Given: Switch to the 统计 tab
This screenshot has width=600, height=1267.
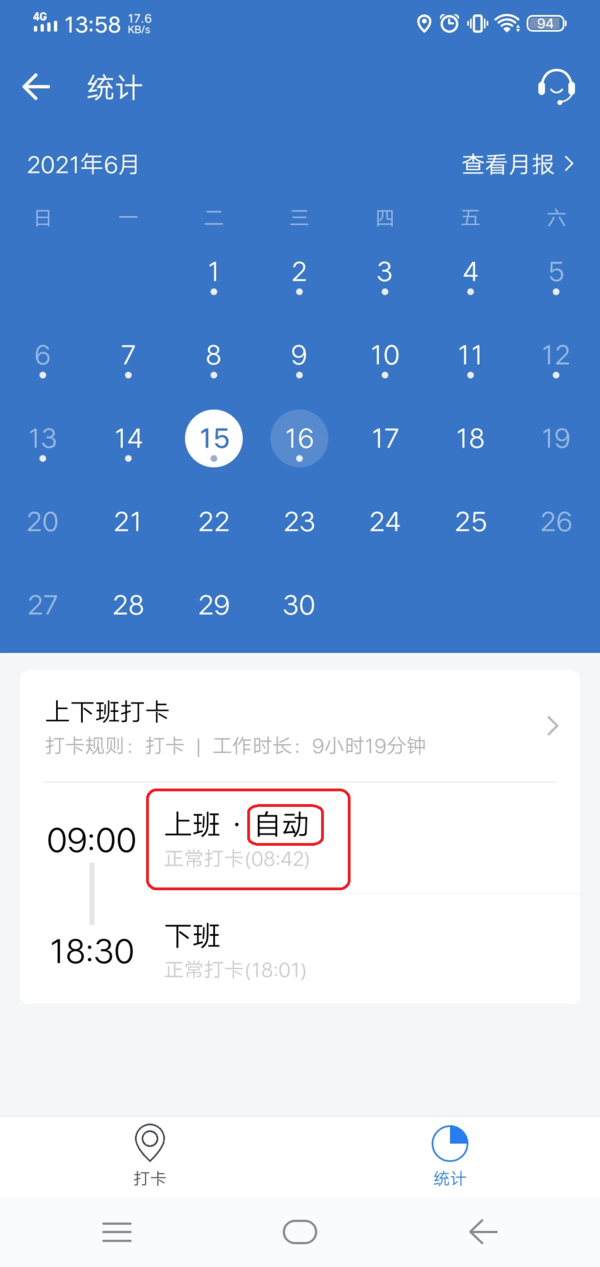Looking at the screenshot, I should click(449, 1155).
